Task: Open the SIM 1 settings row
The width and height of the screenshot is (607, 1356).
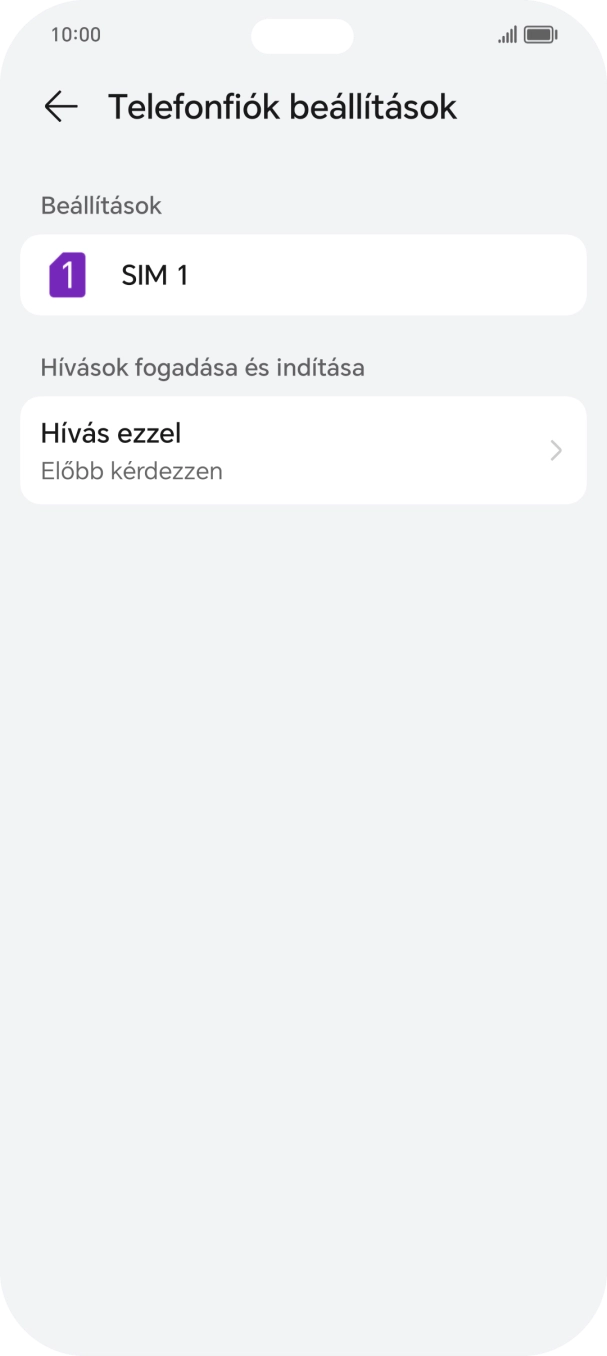Action: click(303, 275)
